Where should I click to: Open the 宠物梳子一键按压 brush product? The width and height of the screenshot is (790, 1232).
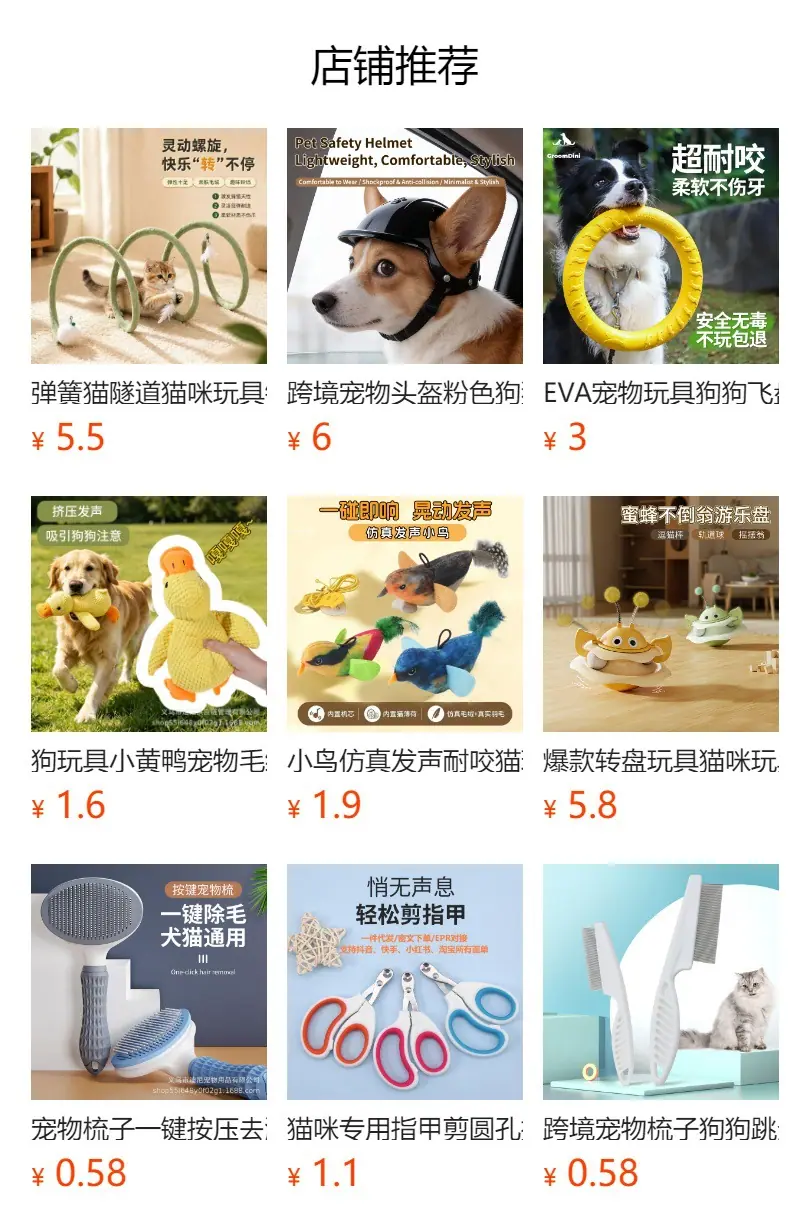149,1028
